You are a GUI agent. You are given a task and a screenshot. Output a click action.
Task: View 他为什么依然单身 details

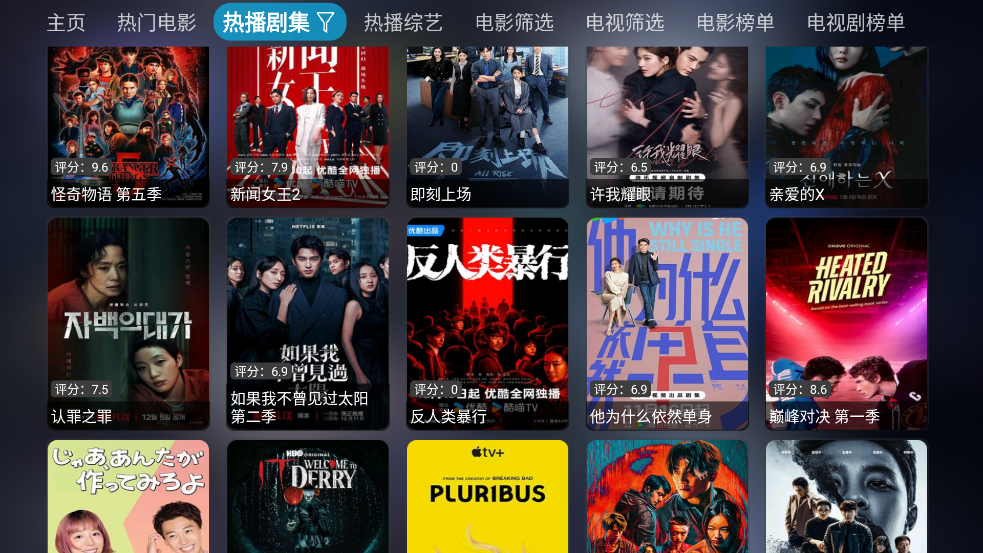(x=667, y=323)
